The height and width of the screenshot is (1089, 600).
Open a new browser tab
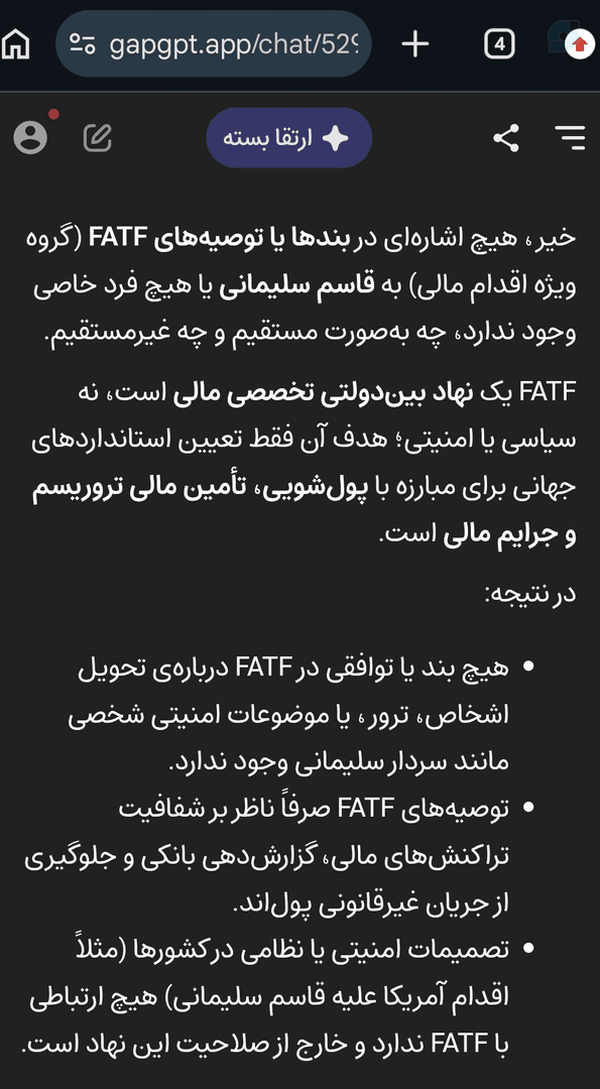click(415, 44)
